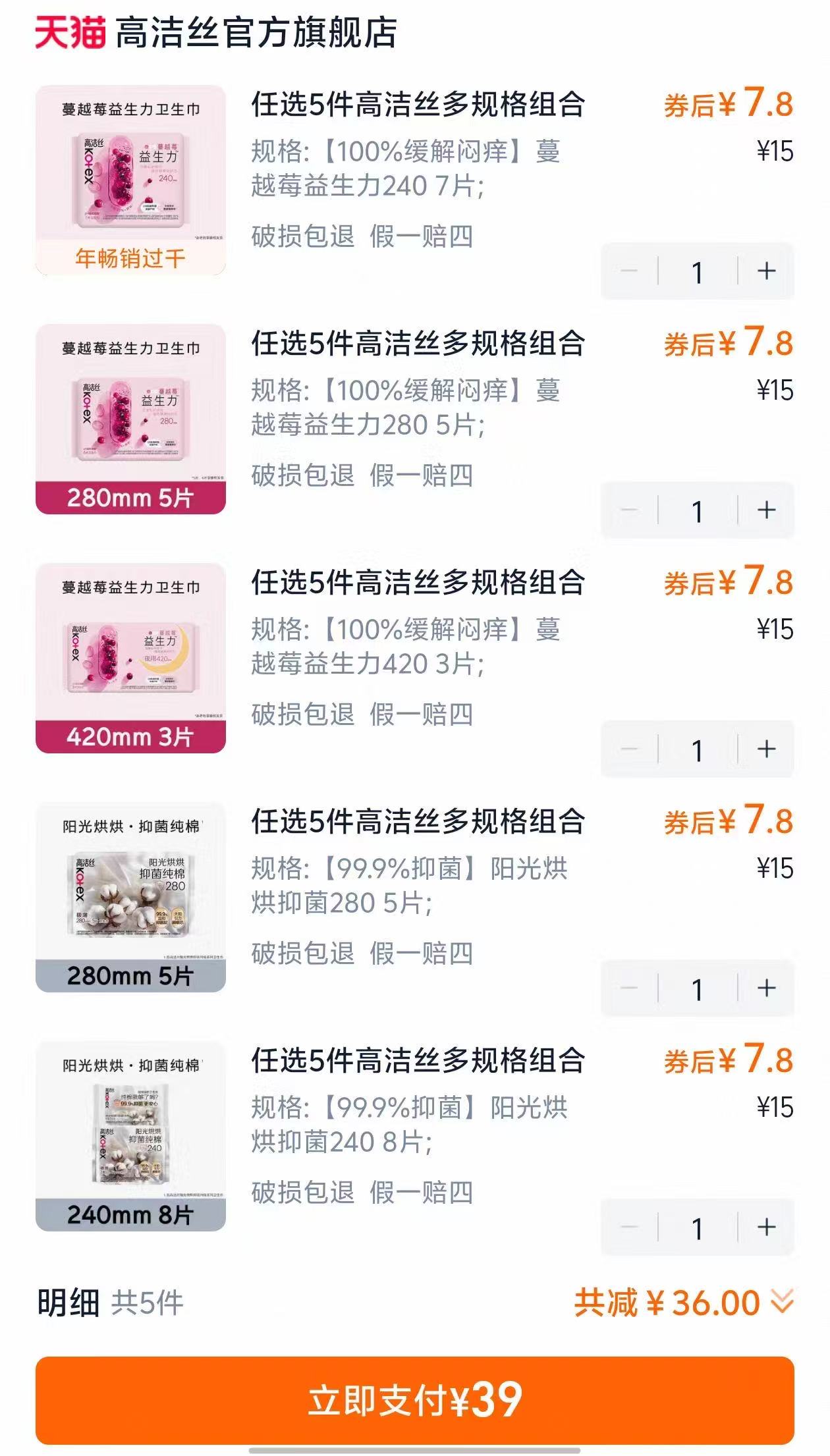The width and height of the screenshot is (830, 1456).
Task: Increase quantity of 蔓越莓益生力240 item
Action: point(766,269)
